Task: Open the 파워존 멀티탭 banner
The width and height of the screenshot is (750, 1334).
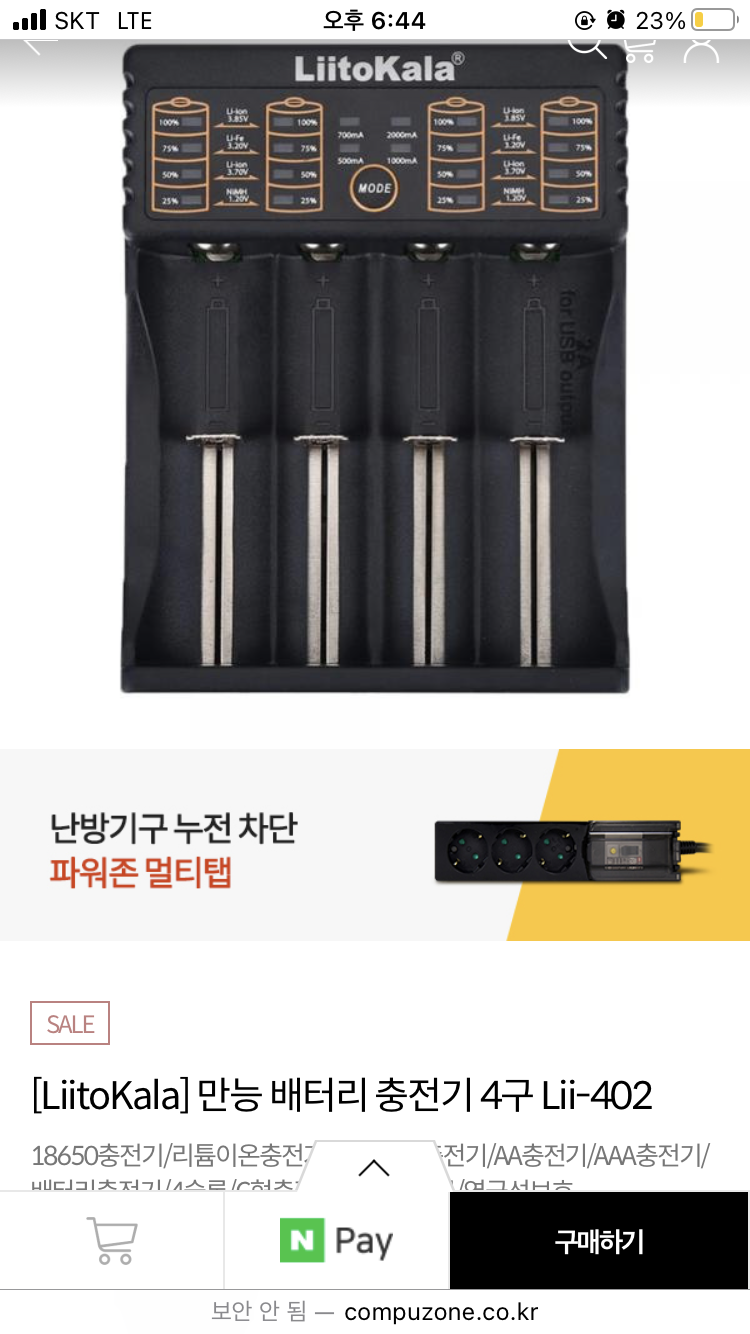Action: click(x=375, y=845)
